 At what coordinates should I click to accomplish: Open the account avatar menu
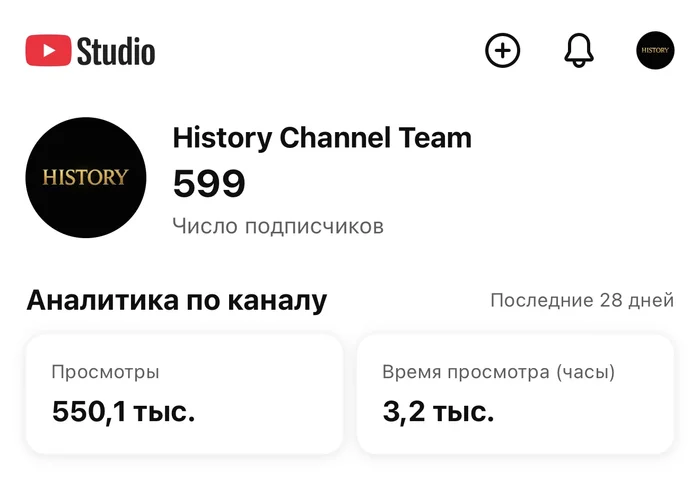pos(655,49)
